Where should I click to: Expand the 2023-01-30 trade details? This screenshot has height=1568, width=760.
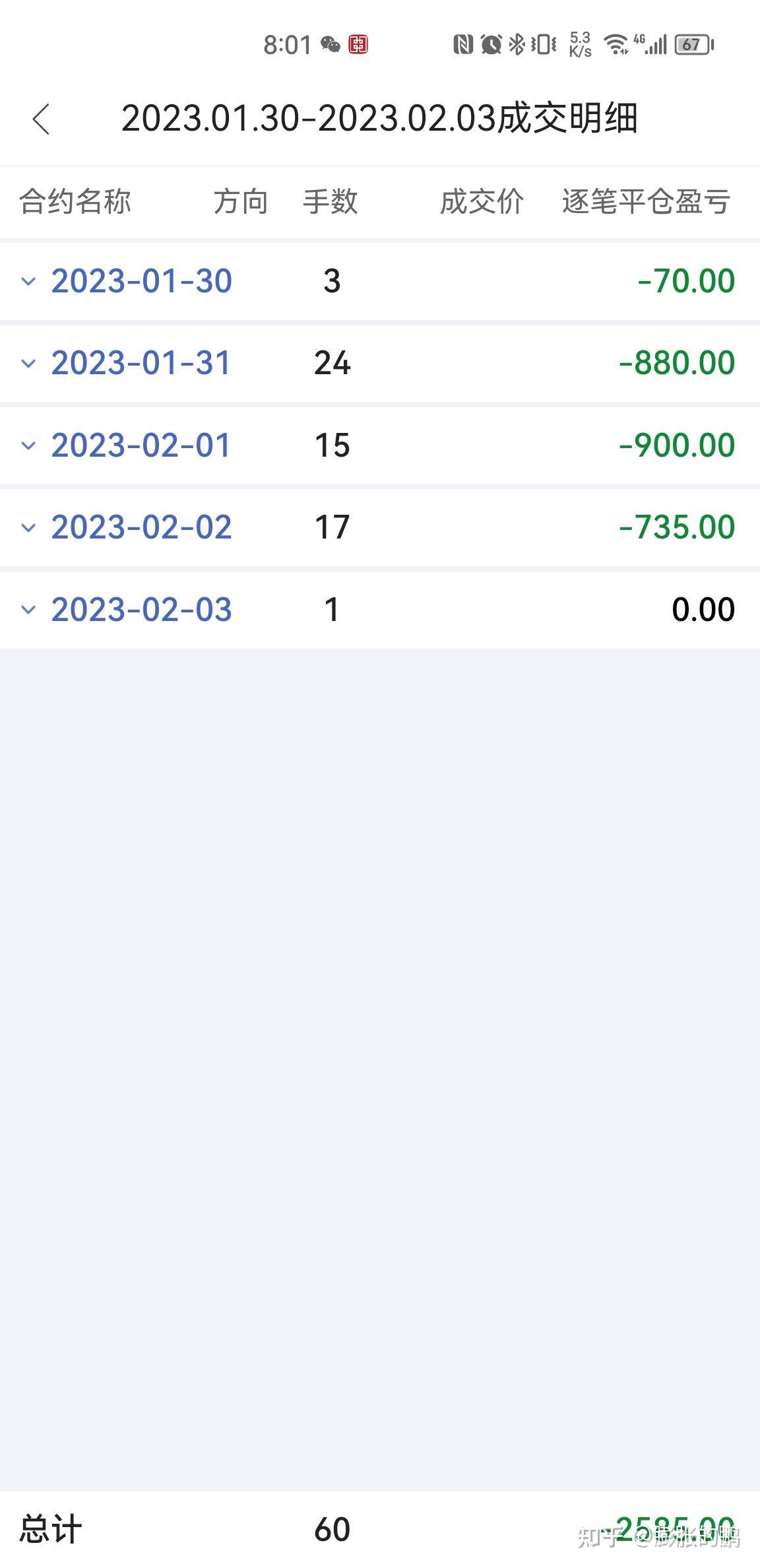[28, 282]
